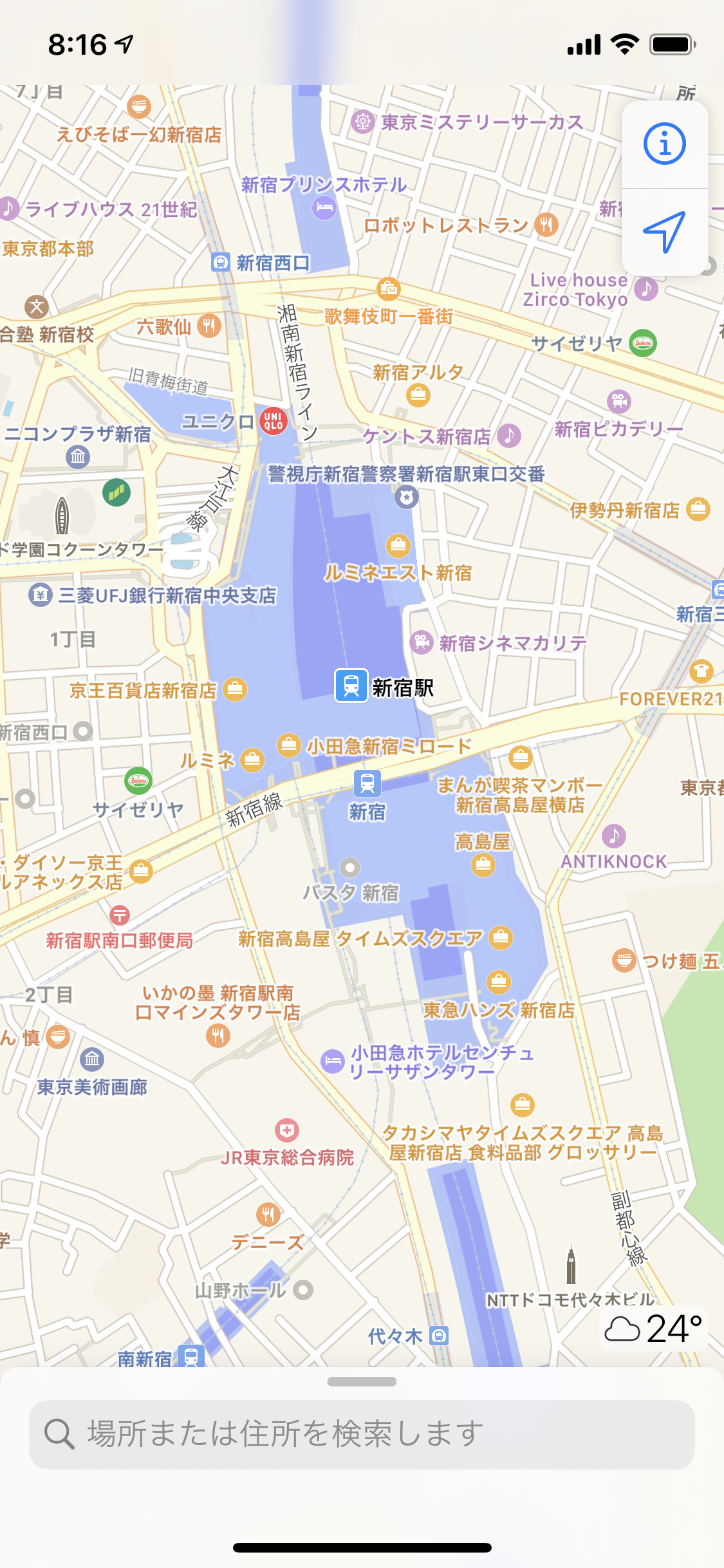Tap the ロボットレストラン restaurant icon
The width and height of the screenshot is (724, 1568).
point(546,225)
